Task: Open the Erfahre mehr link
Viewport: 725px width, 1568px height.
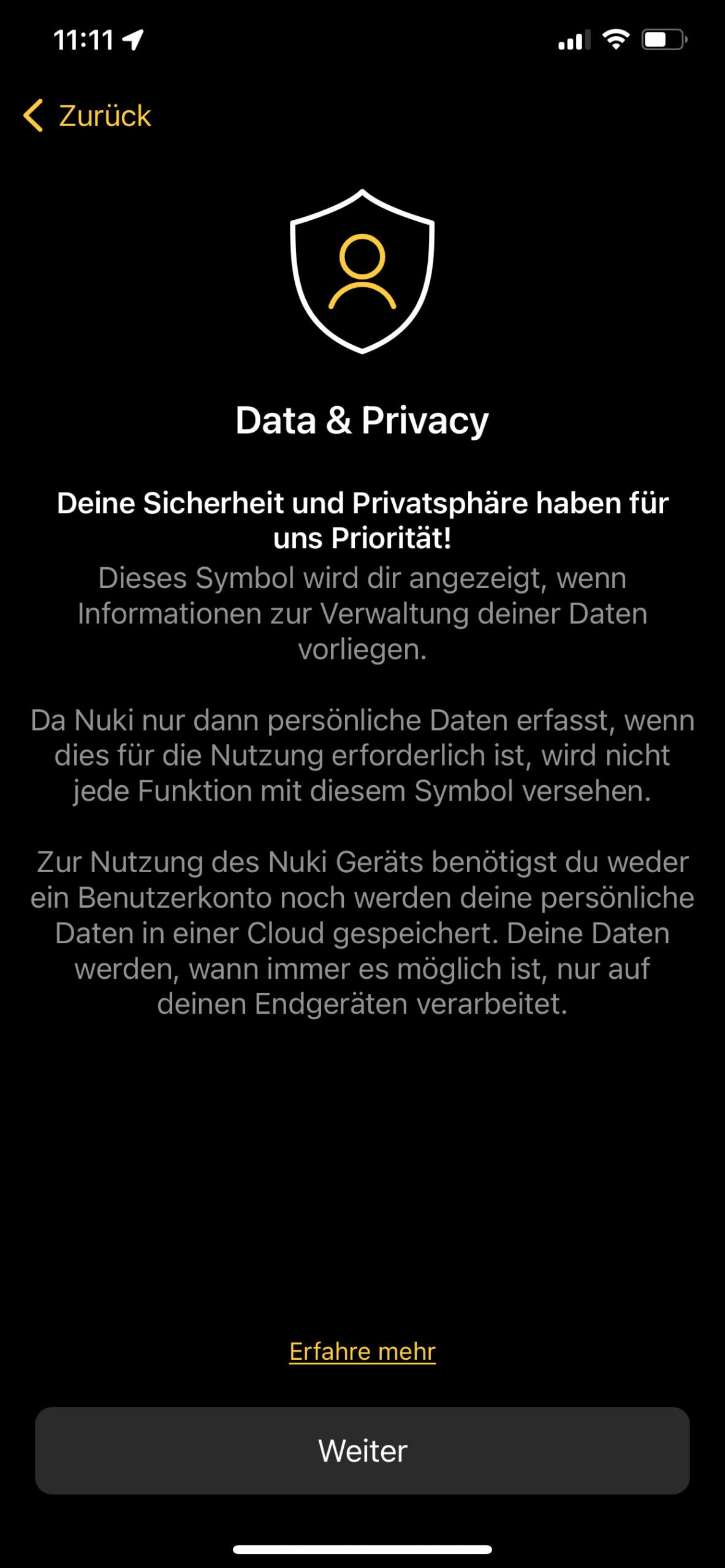Action: click(362, 1351)
